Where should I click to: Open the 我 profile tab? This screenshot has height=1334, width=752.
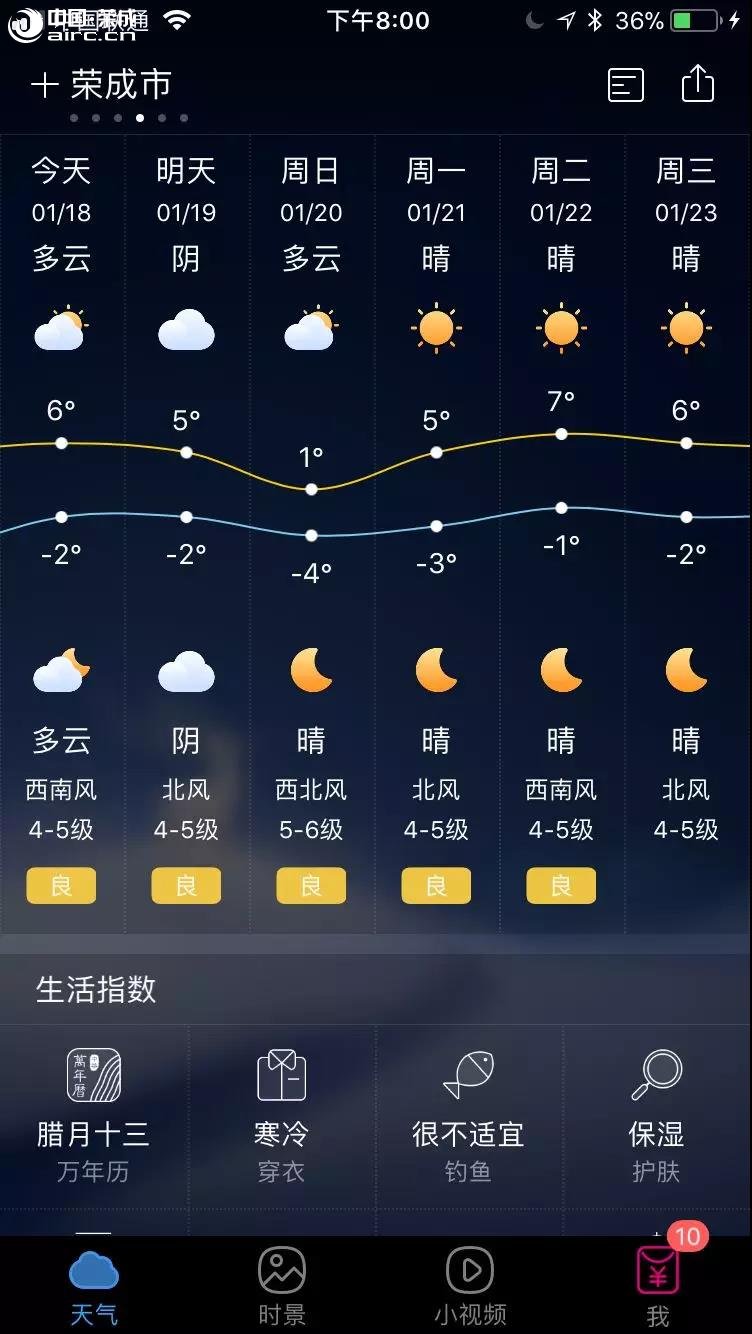click(x=658, y=1286)
